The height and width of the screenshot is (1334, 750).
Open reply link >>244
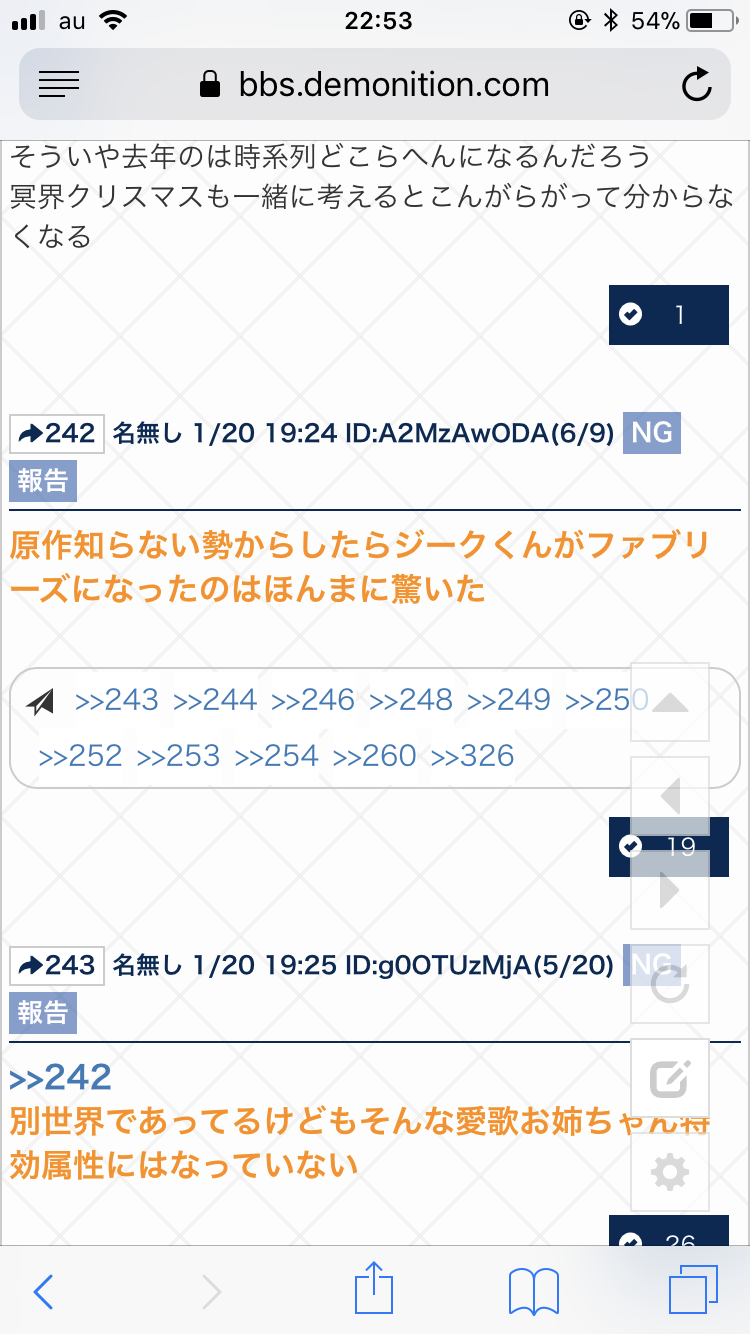point(214,700)
